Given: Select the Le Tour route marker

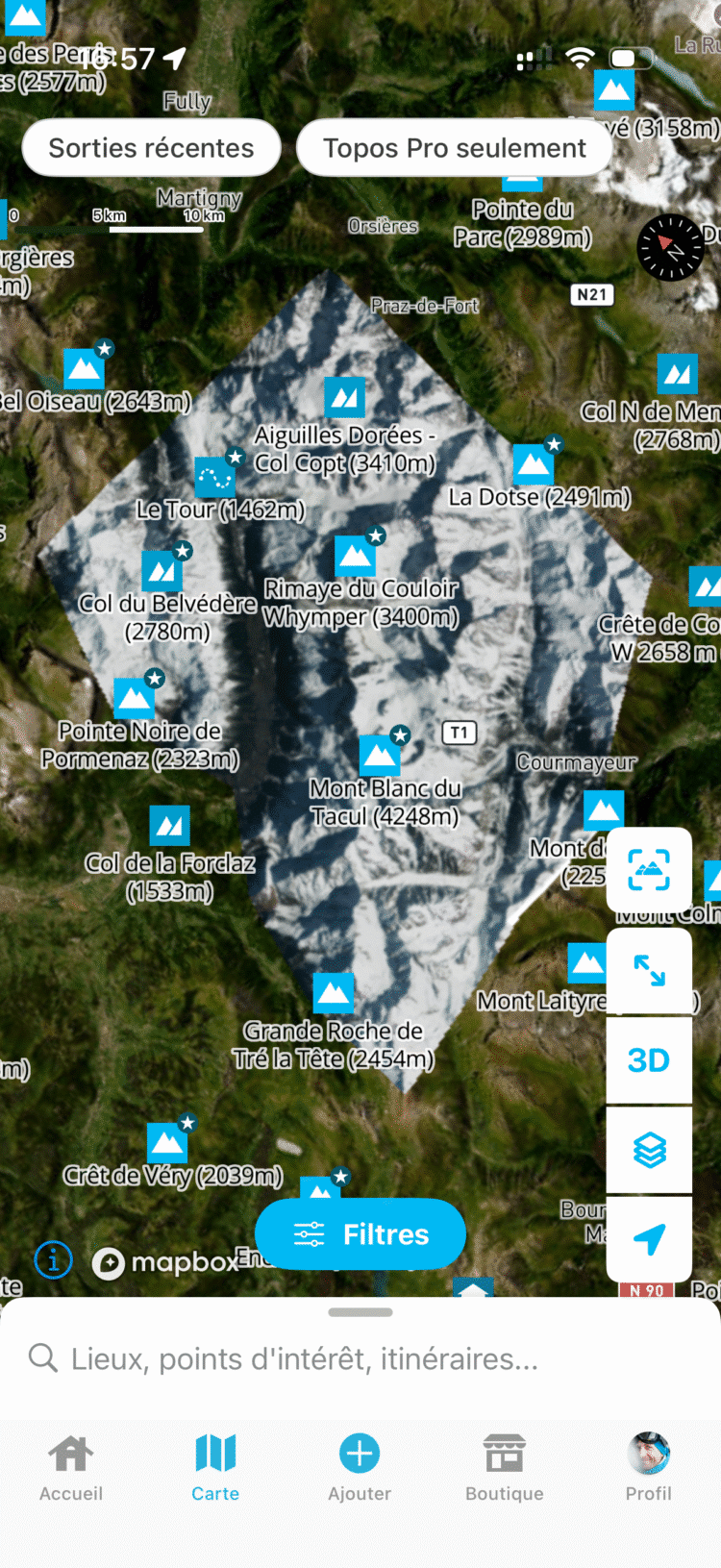Looking at the screenshot, I should (x=215, y=475).
